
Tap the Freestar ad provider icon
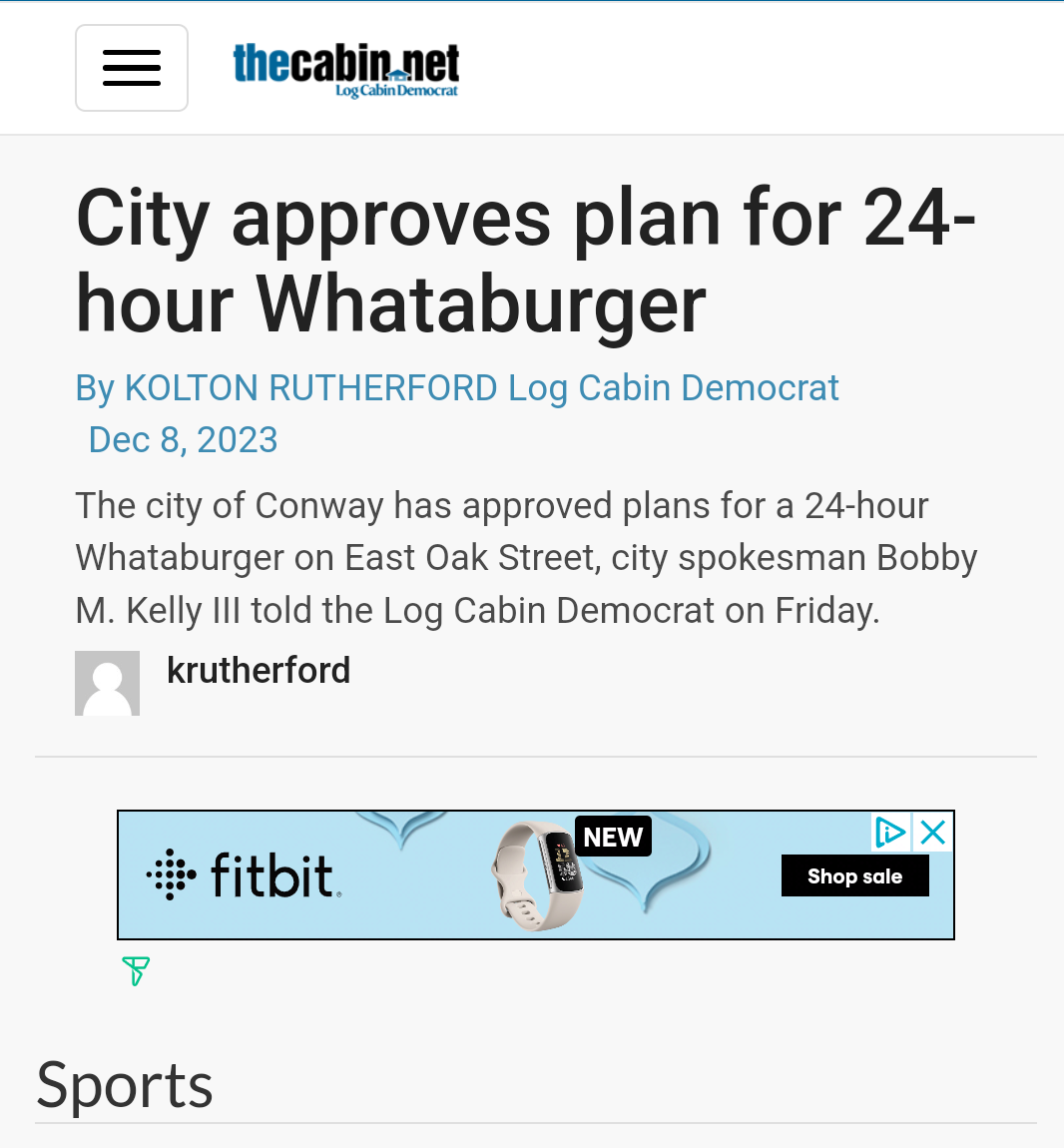coord(136,970)
